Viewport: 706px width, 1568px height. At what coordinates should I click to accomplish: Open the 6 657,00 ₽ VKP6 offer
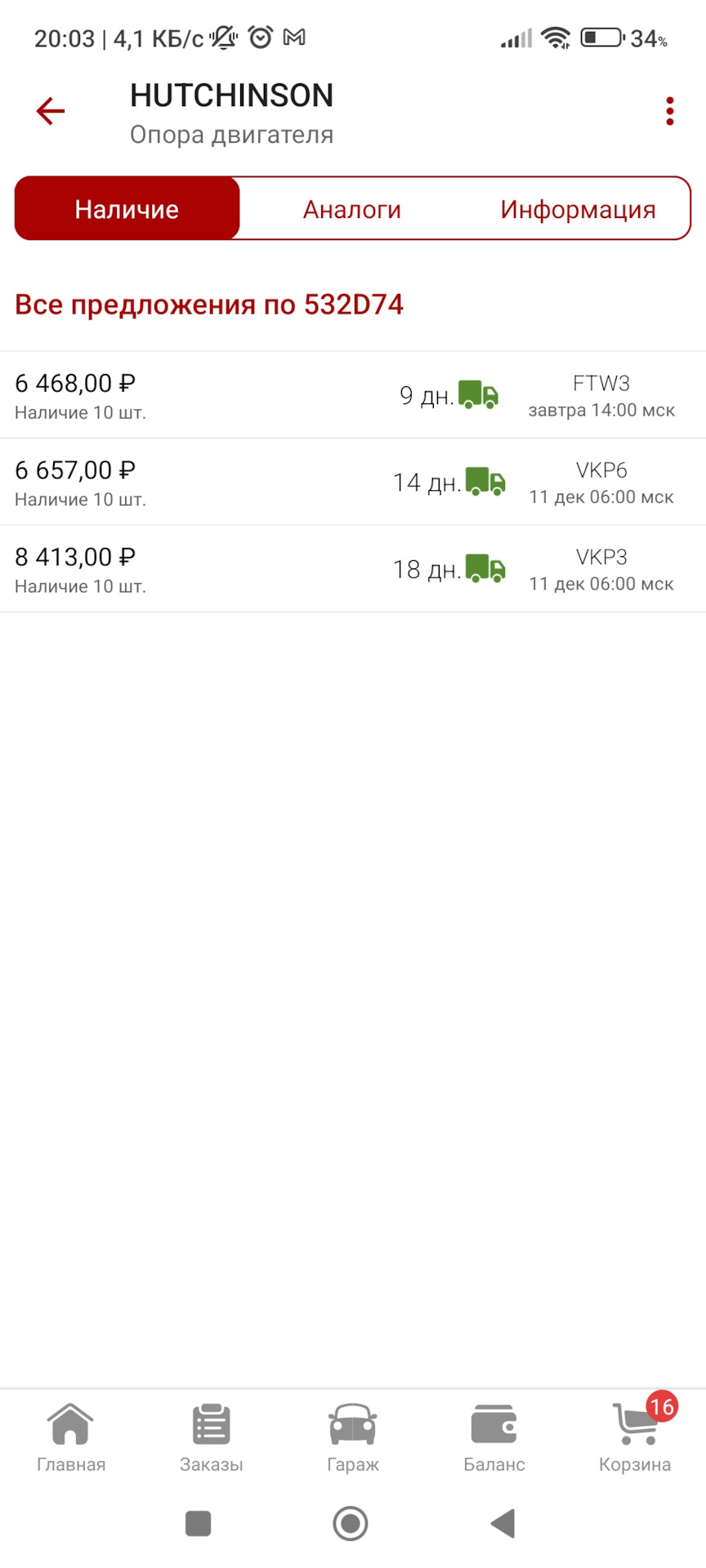click(352, 482)
